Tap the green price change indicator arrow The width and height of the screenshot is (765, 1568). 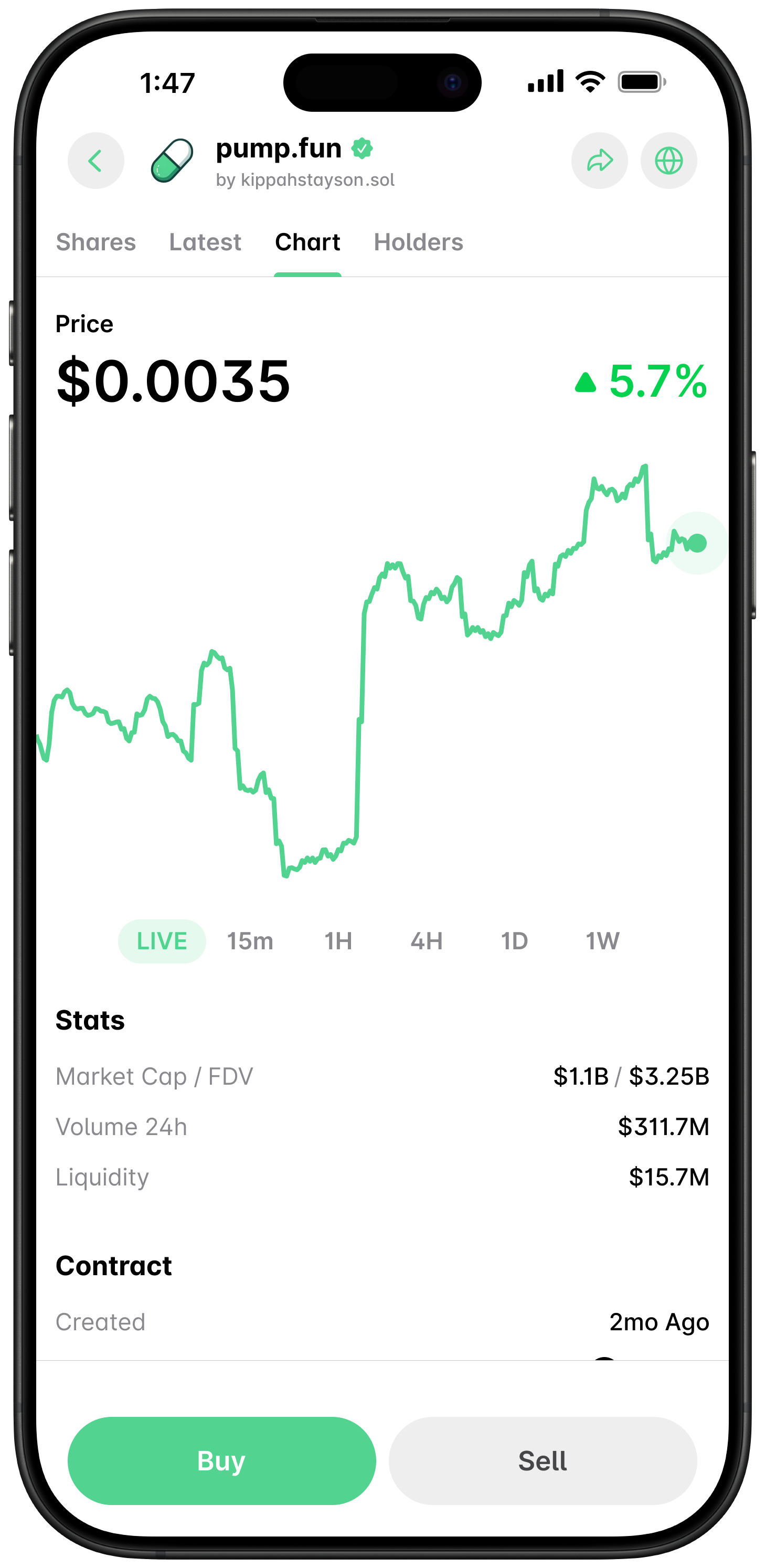(x=585, y=381)
